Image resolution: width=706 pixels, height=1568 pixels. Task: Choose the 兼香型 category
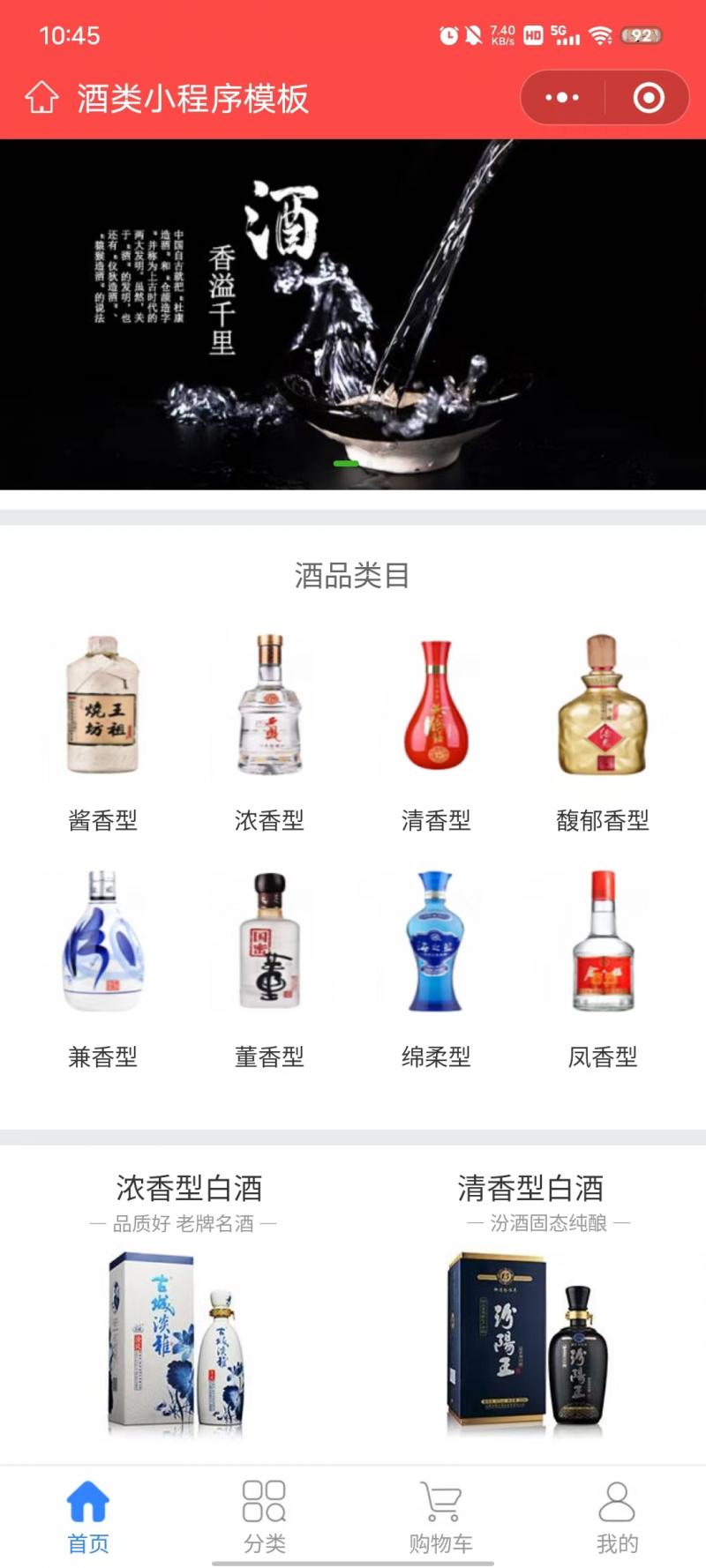click(103, 968)
